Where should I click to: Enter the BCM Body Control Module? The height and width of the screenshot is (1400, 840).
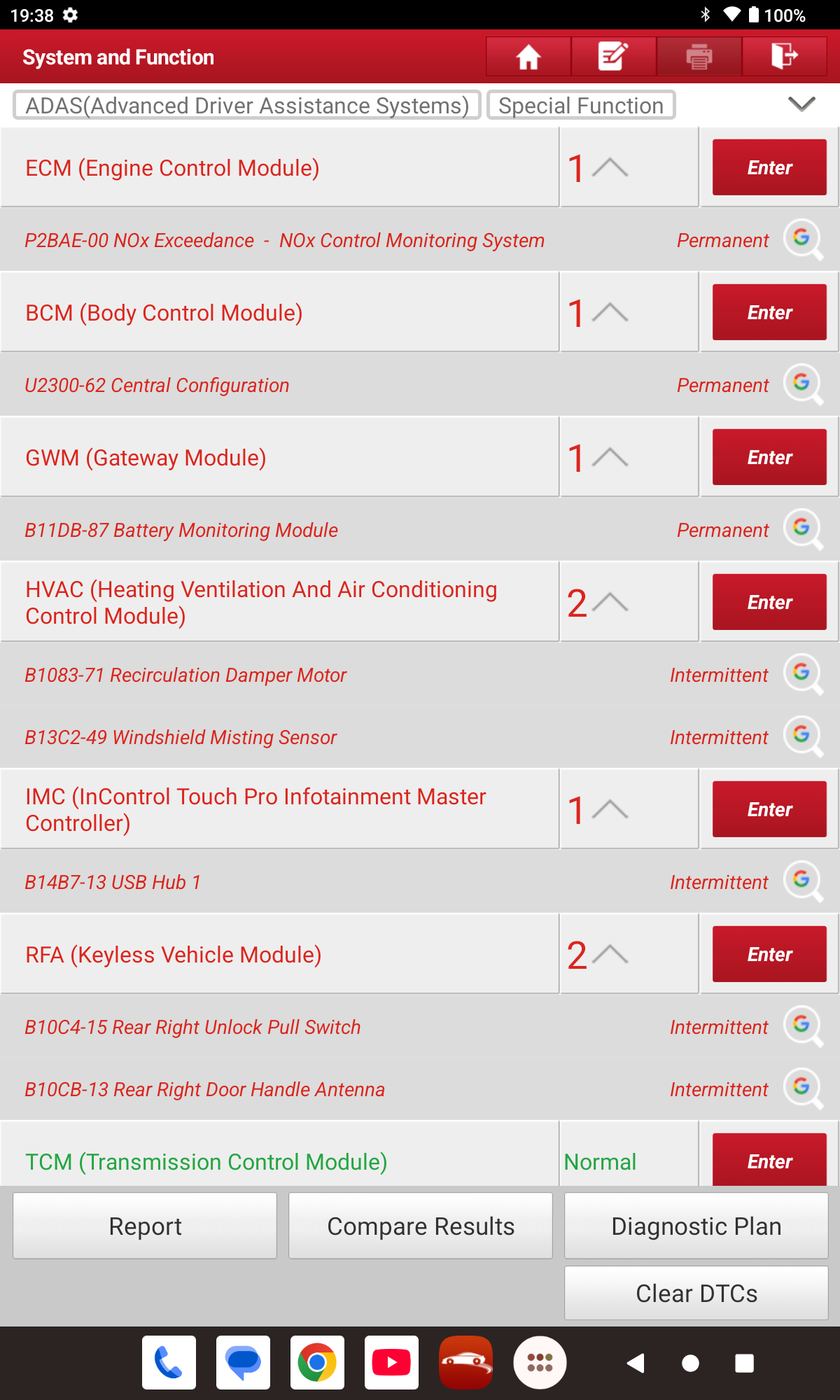click(769, 312)
